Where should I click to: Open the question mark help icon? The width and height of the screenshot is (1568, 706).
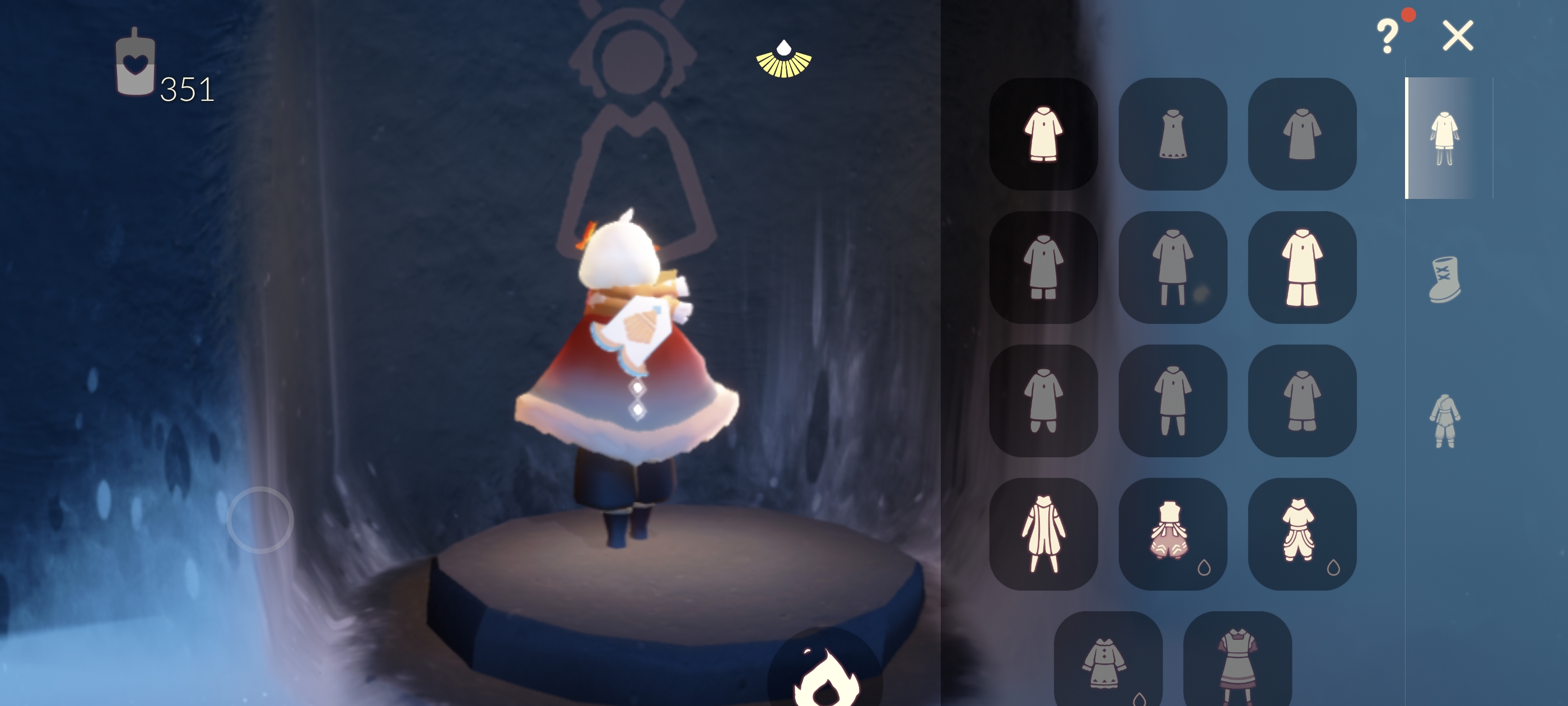(1387, 36)
